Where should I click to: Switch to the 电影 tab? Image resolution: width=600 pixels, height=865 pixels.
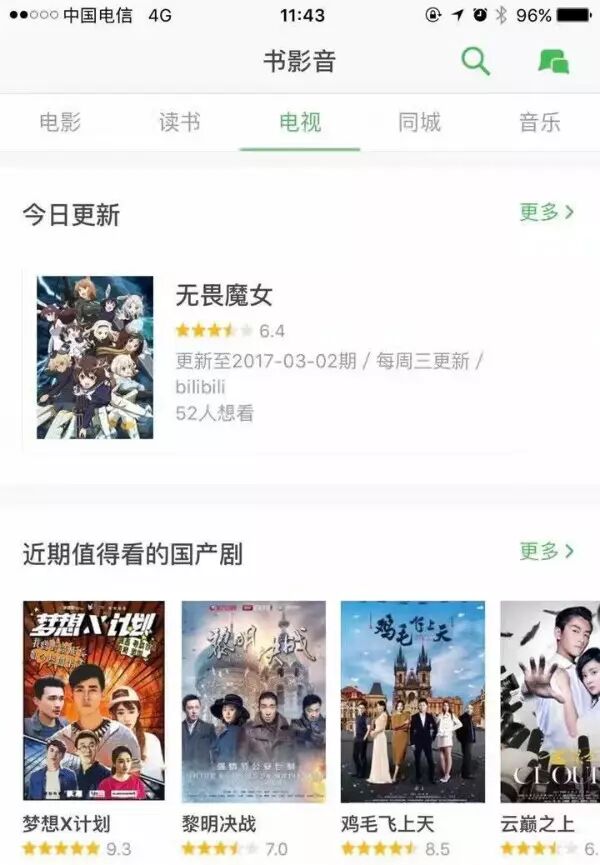click(x=60, y=123)
